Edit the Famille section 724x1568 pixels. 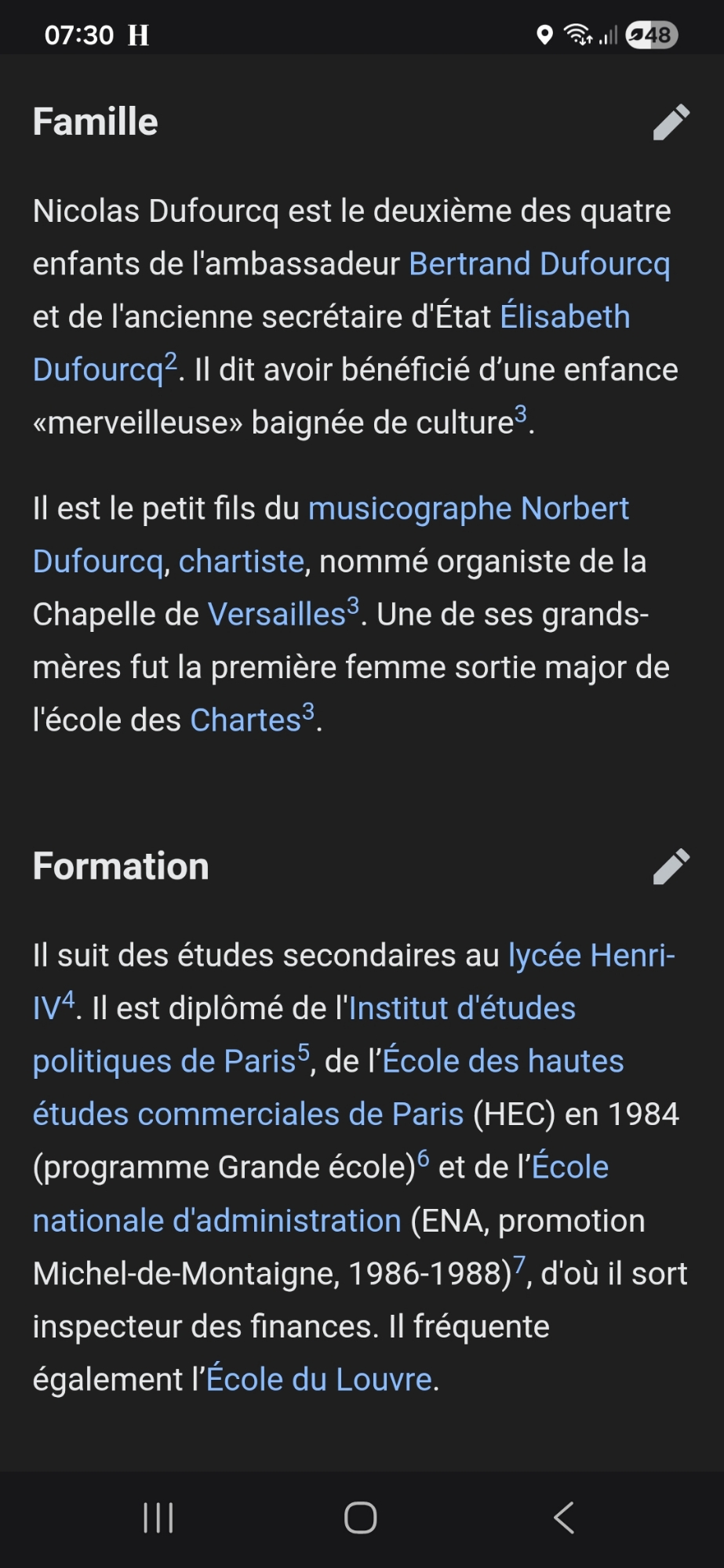(x=671, y=122)
